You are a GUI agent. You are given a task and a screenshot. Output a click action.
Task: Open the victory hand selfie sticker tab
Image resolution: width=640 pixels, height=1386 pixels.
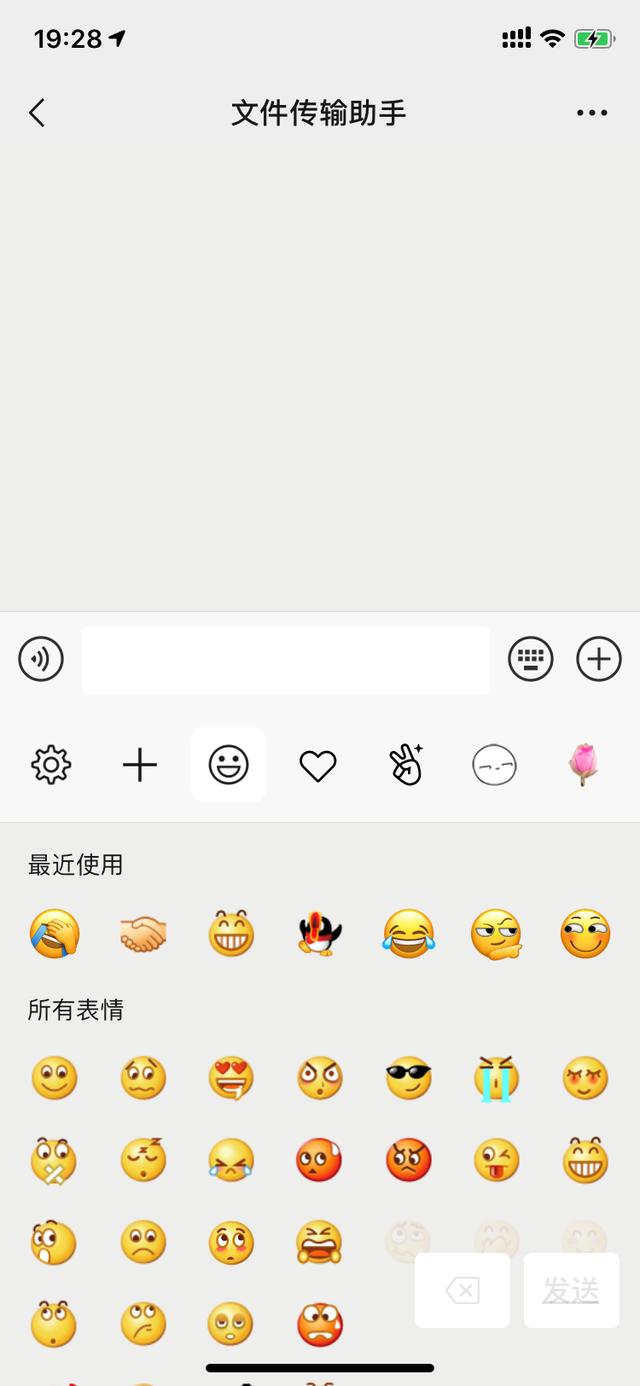click(x=406, y=765)
